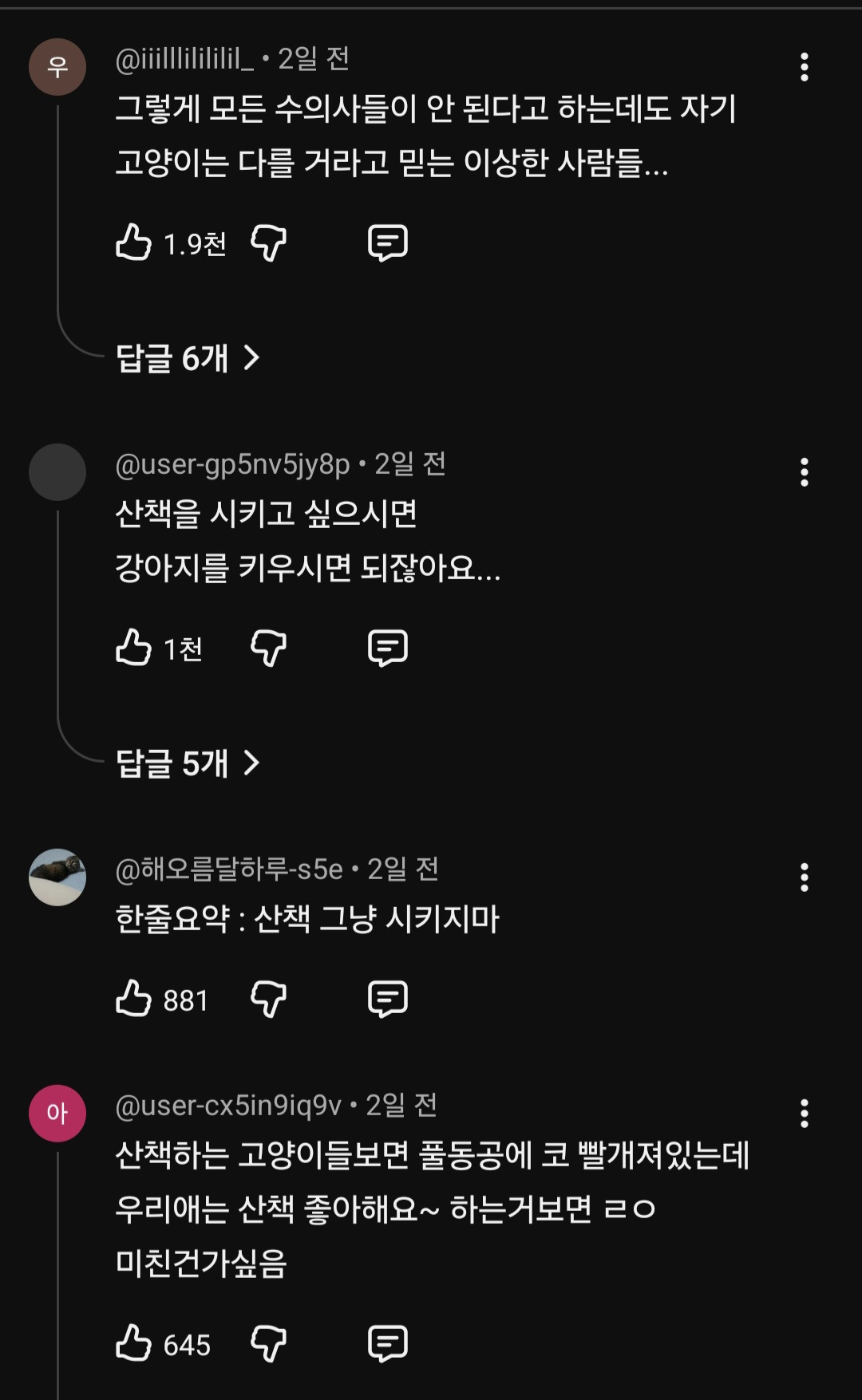Screen dimensions: 862x1400
Task: Reply to @user-cx5in9iq9v's comment
Action: [x=388, y=1343]
